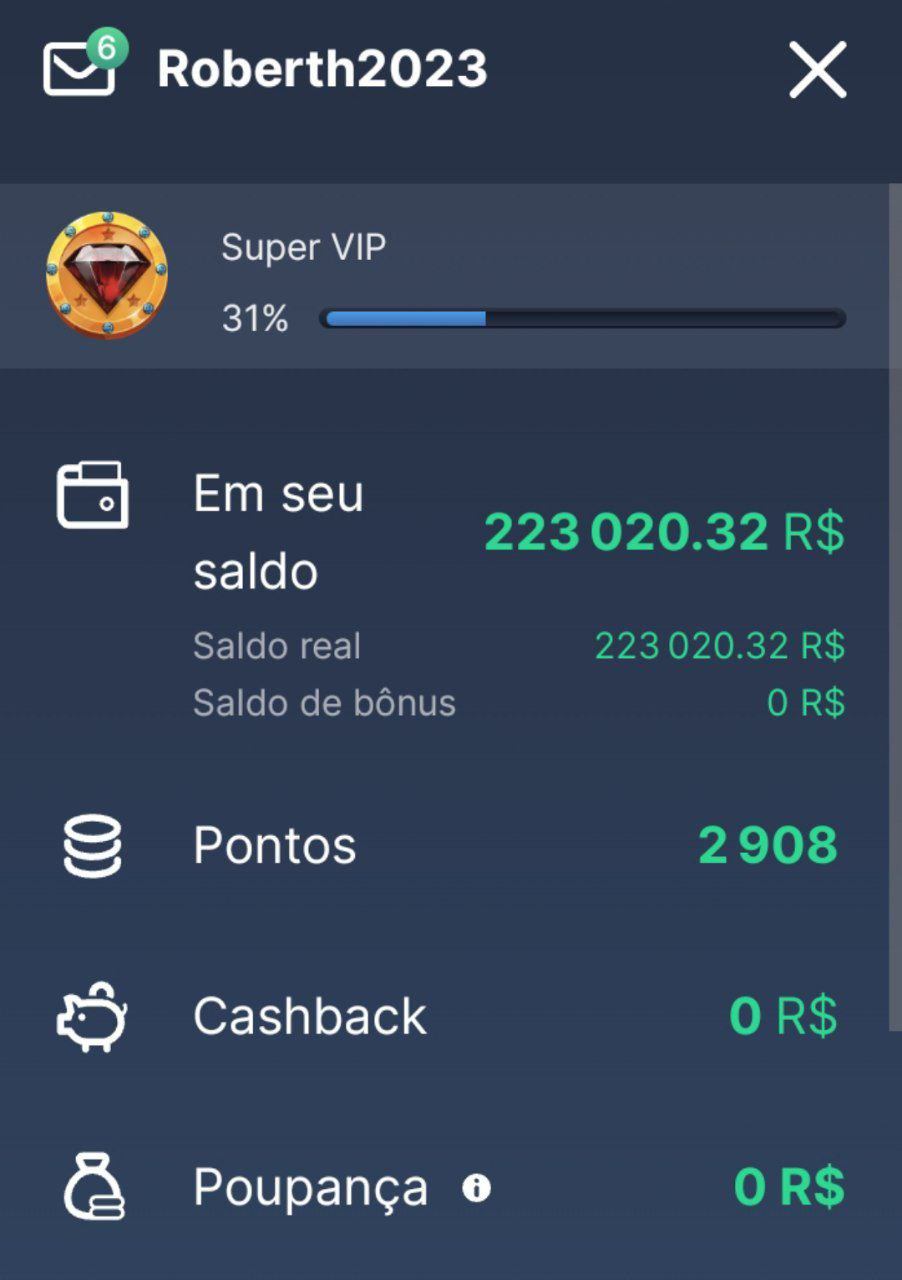Open the Super VIP status card
This screenshot has height=1280, width=902.
coord(445,276)
